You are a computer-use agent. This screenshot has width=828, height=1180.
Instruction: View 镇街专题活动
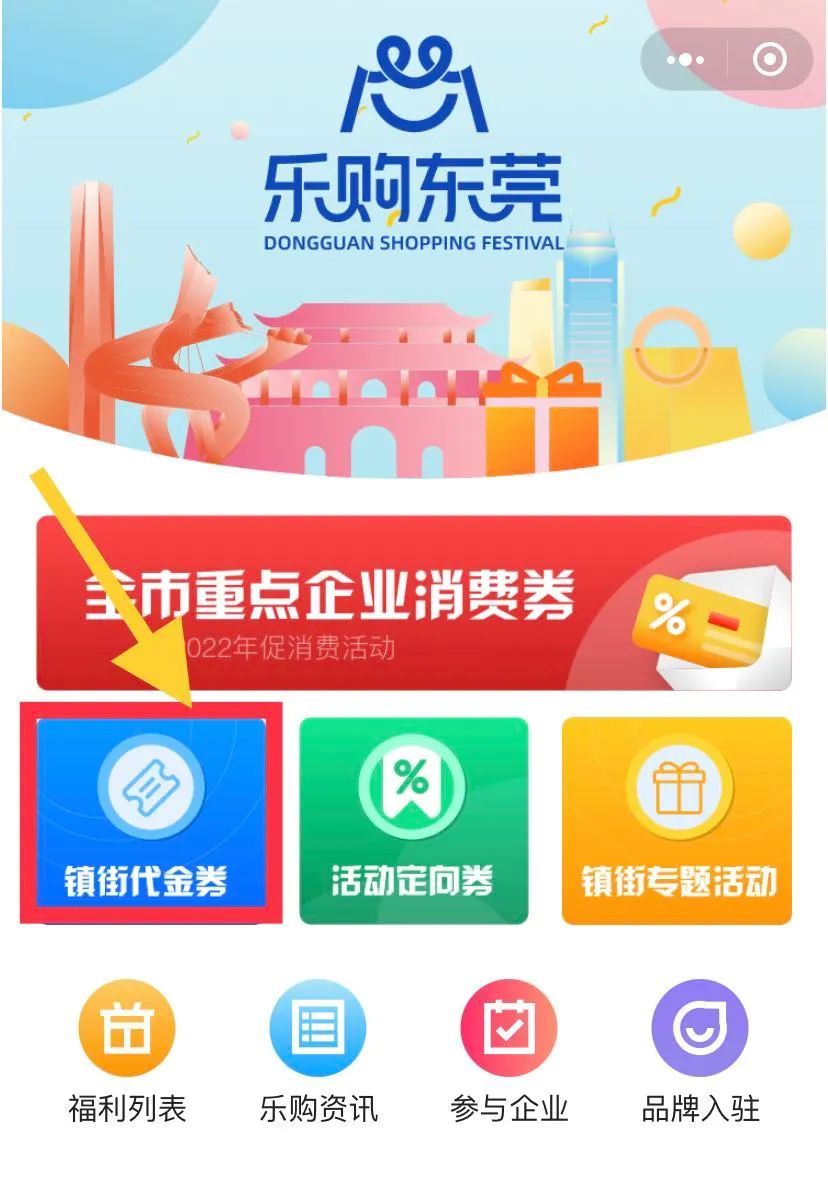(677, 820)
